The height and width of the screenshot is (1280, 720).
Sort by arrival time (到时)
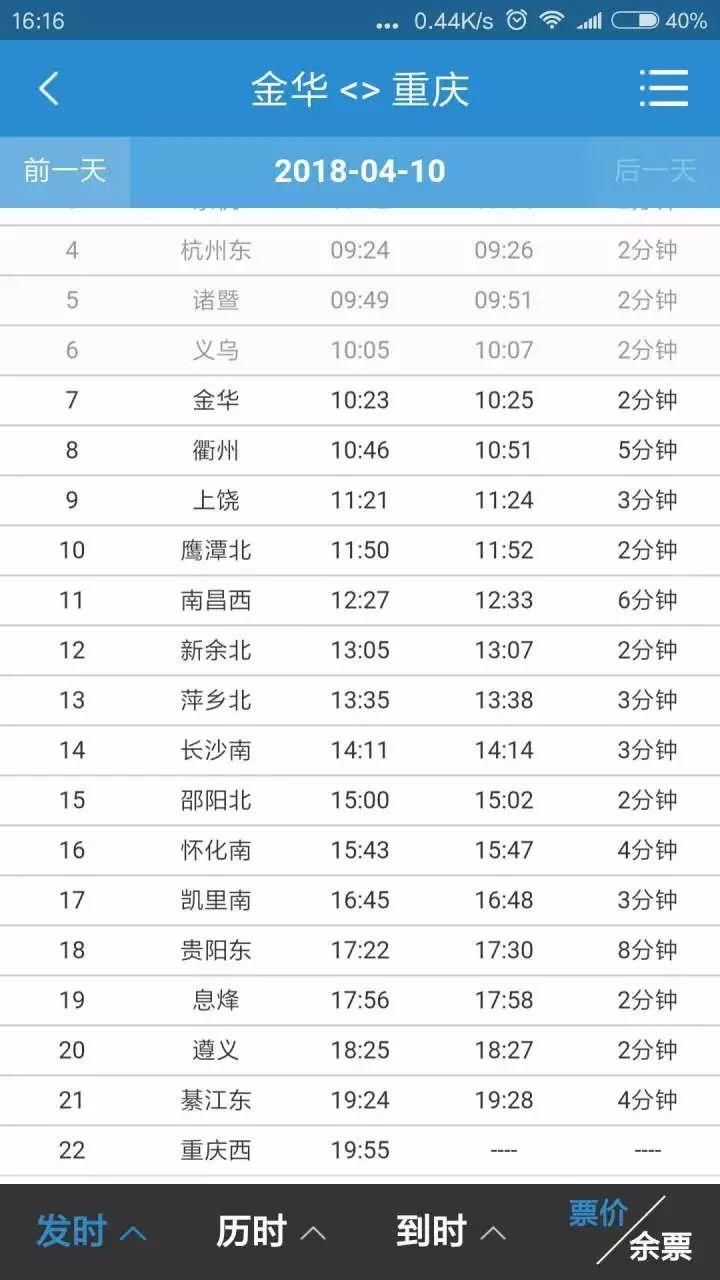coord(451,1232)
